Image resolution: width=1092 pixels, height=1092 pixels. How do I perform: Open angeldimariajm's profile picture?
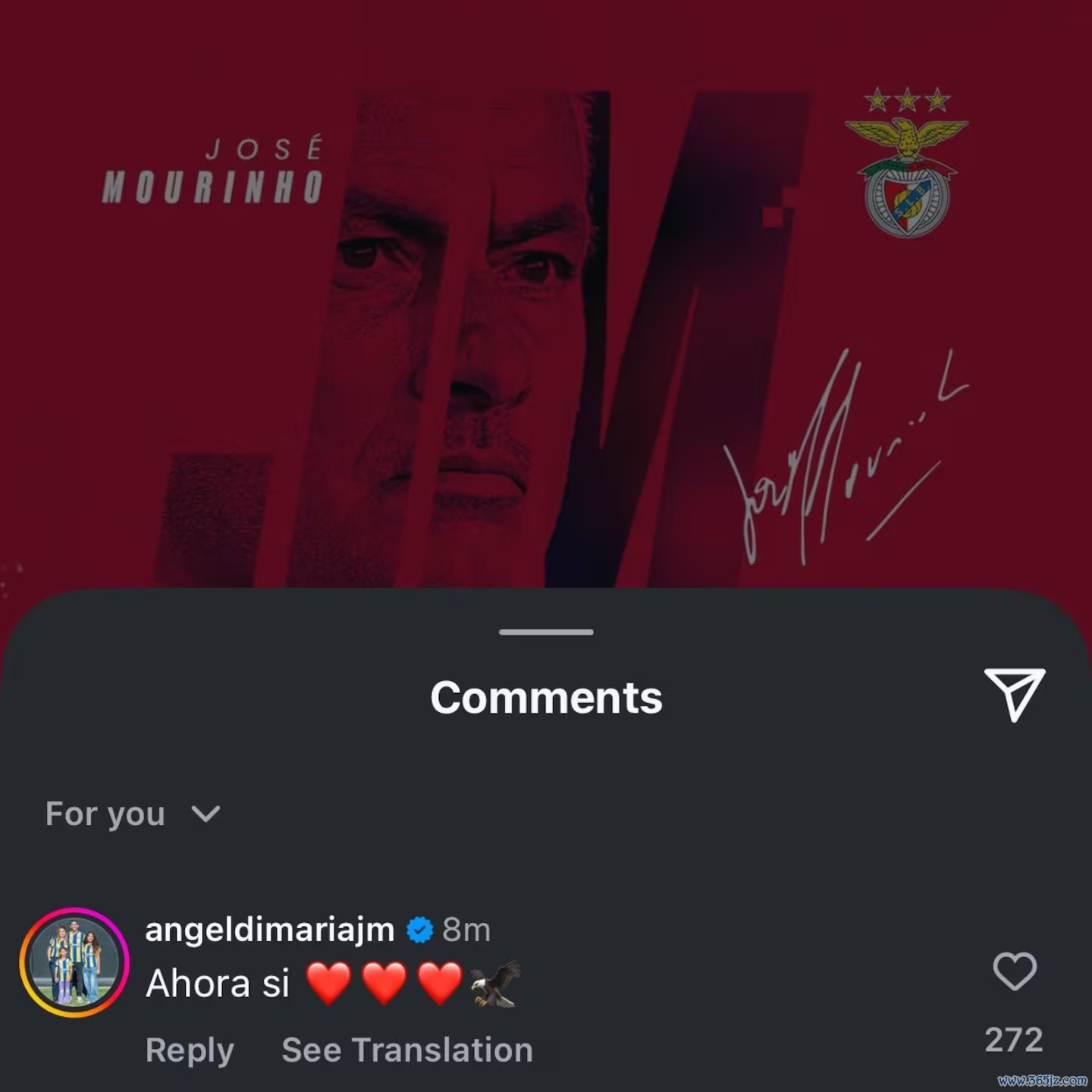click(74, 962)
